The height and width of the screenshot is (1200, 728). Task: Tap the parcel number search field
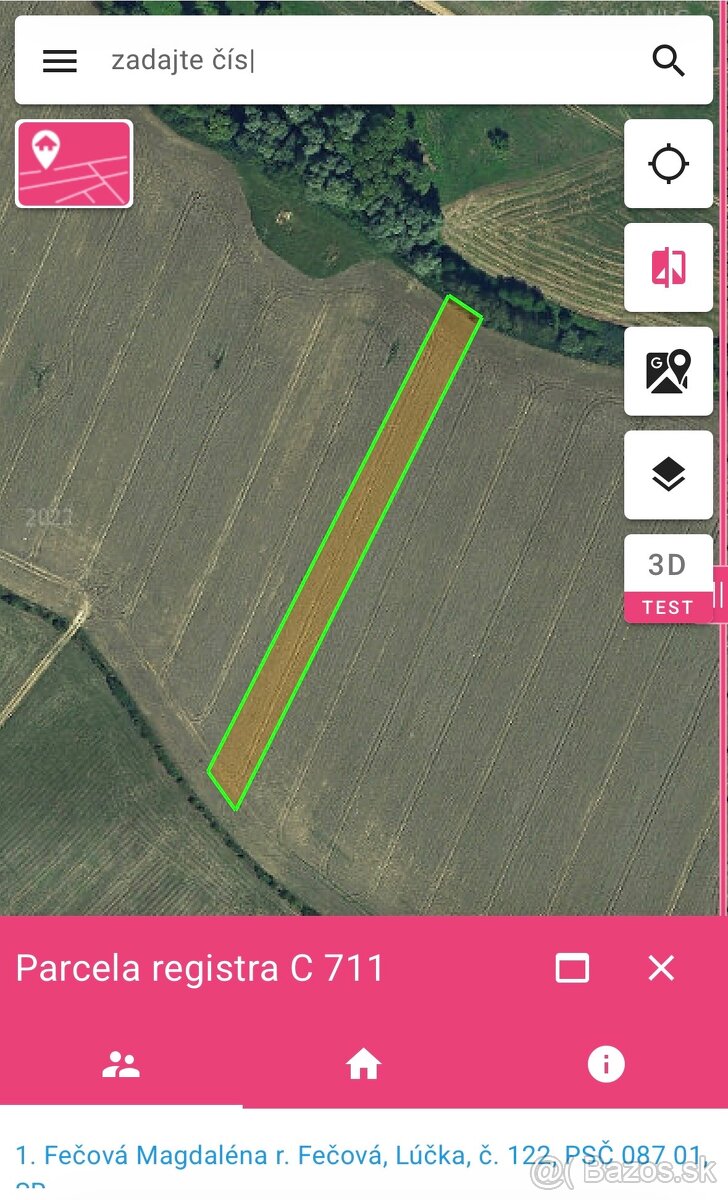[x=360, y=61]
